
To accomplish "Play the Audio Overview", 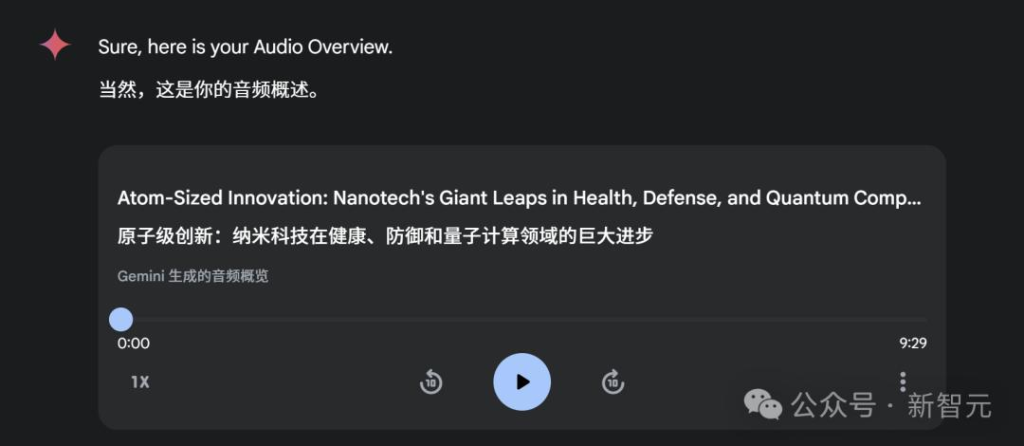I will (522, 382).
